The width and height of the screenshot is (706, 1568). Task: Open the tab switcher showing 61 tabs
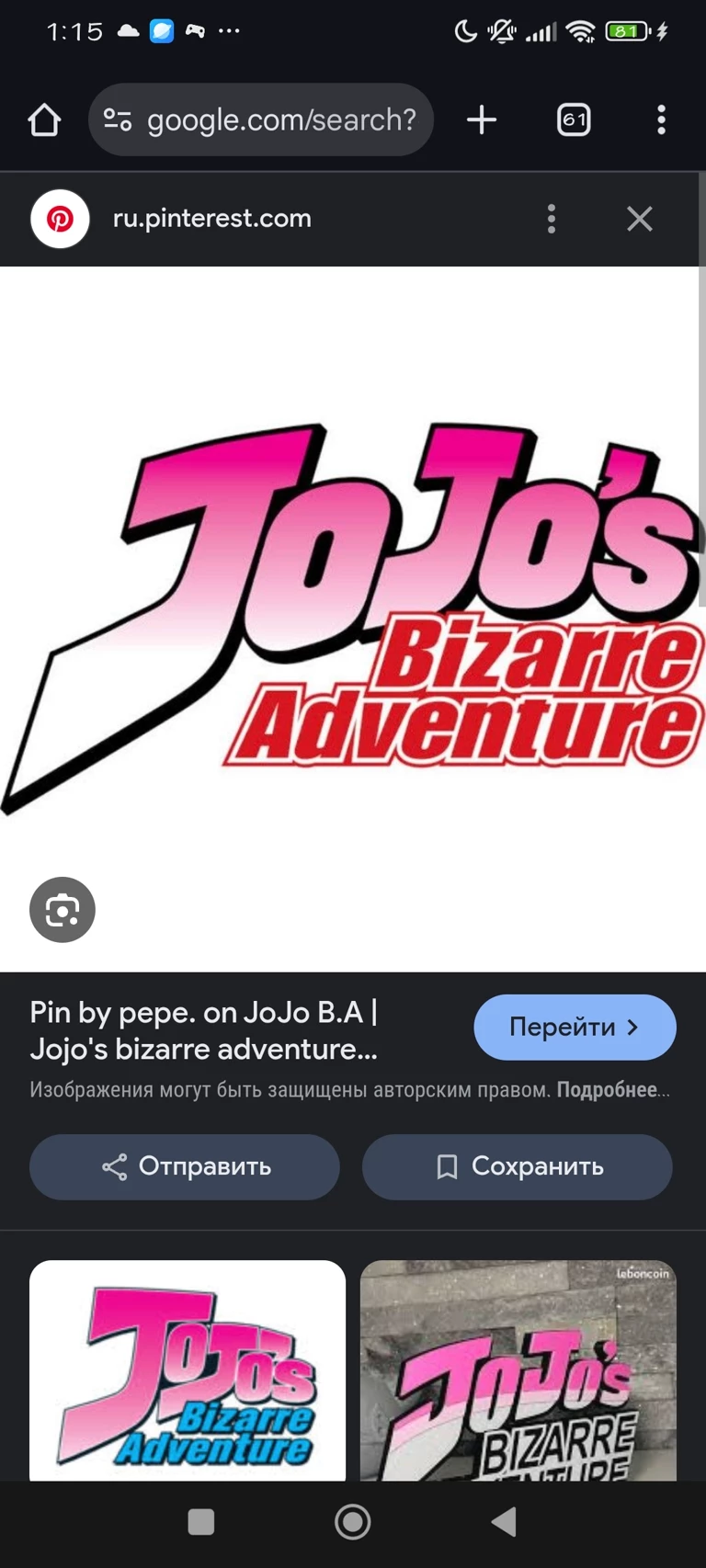click(x=574, y=120)
